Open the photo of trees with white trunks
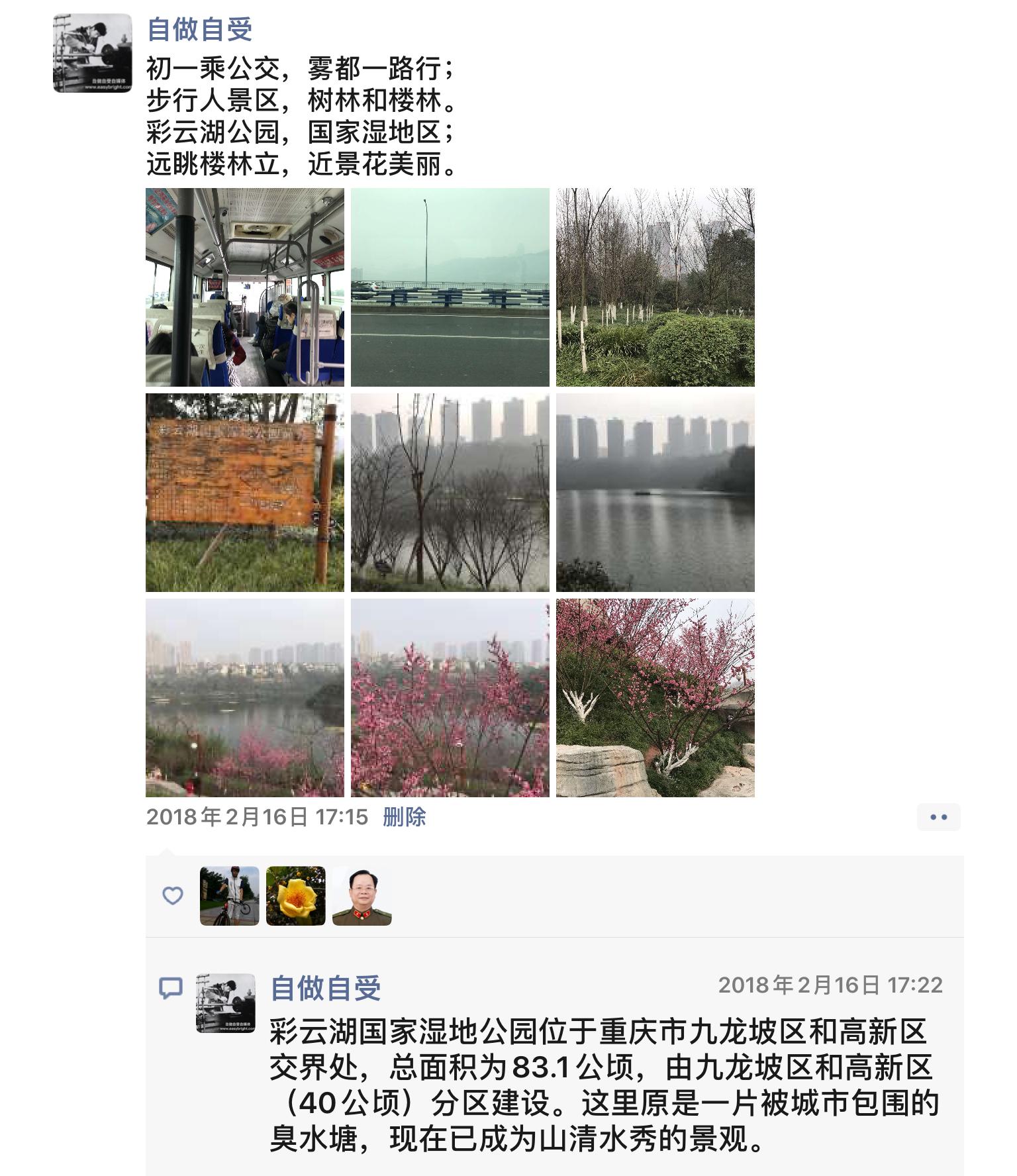 pos(655,287)
